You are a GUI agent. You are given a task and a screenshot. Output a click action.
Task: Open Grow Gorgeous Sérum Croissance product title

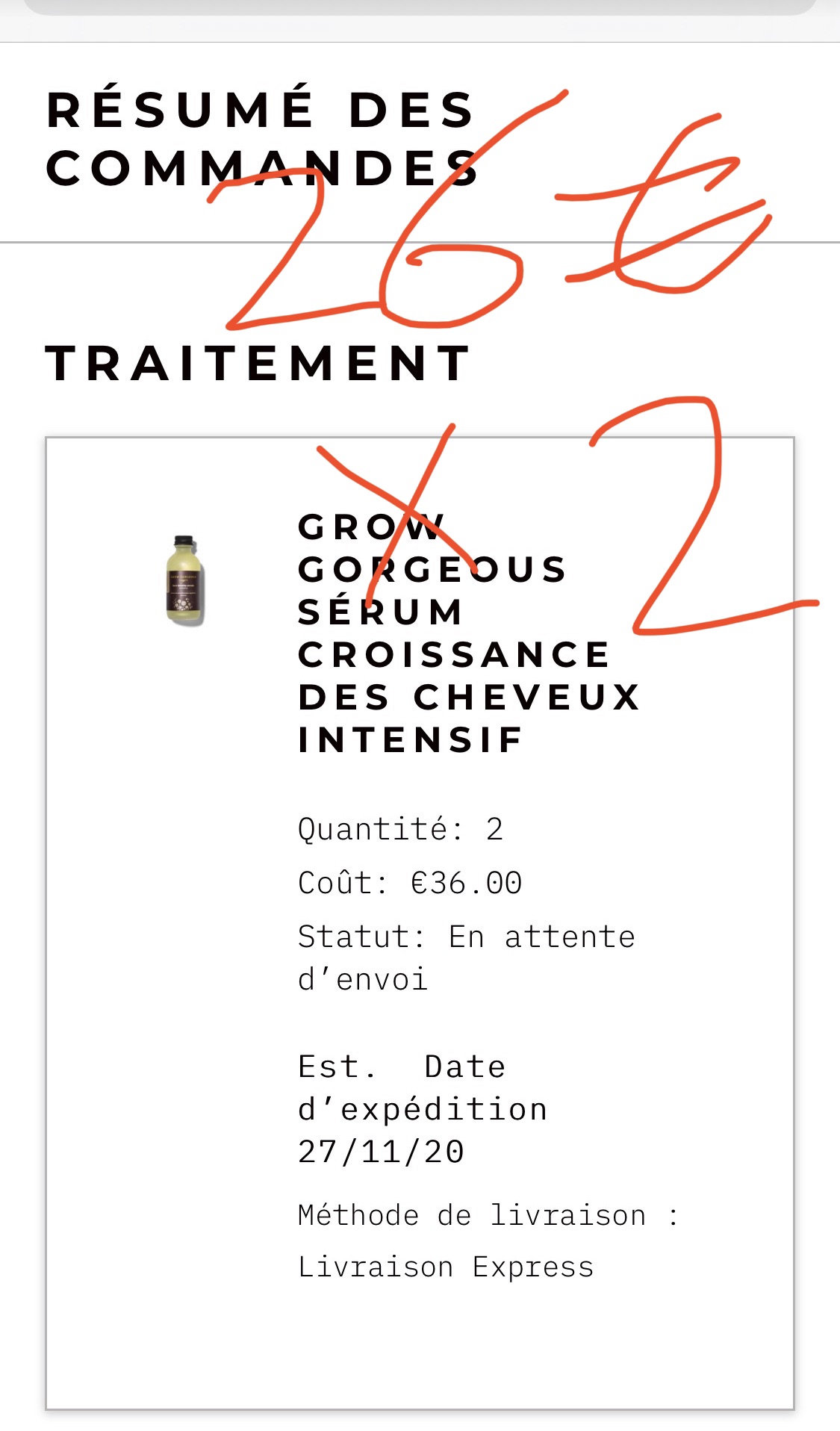click(467, 633)
